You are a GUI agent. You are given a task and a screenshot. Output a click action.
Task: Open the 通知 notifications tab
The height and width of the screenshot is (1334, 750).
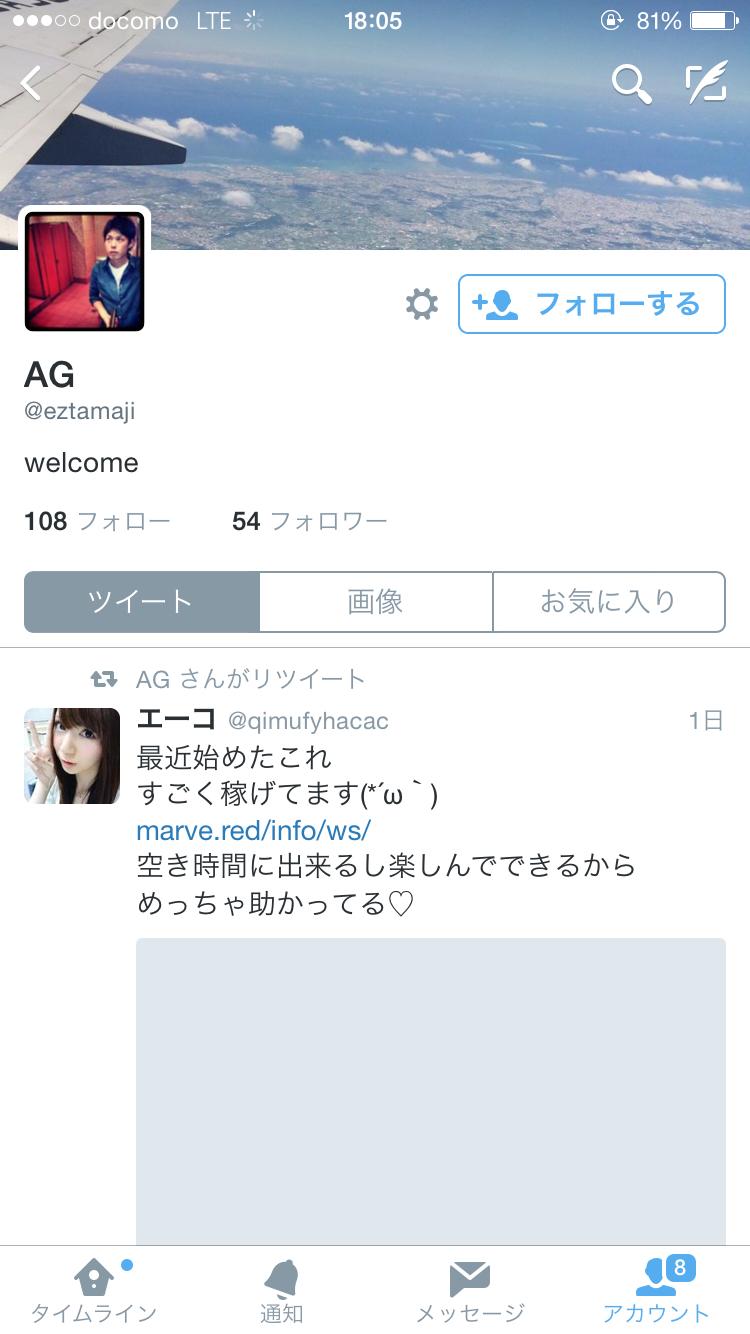click(281, 1290)
